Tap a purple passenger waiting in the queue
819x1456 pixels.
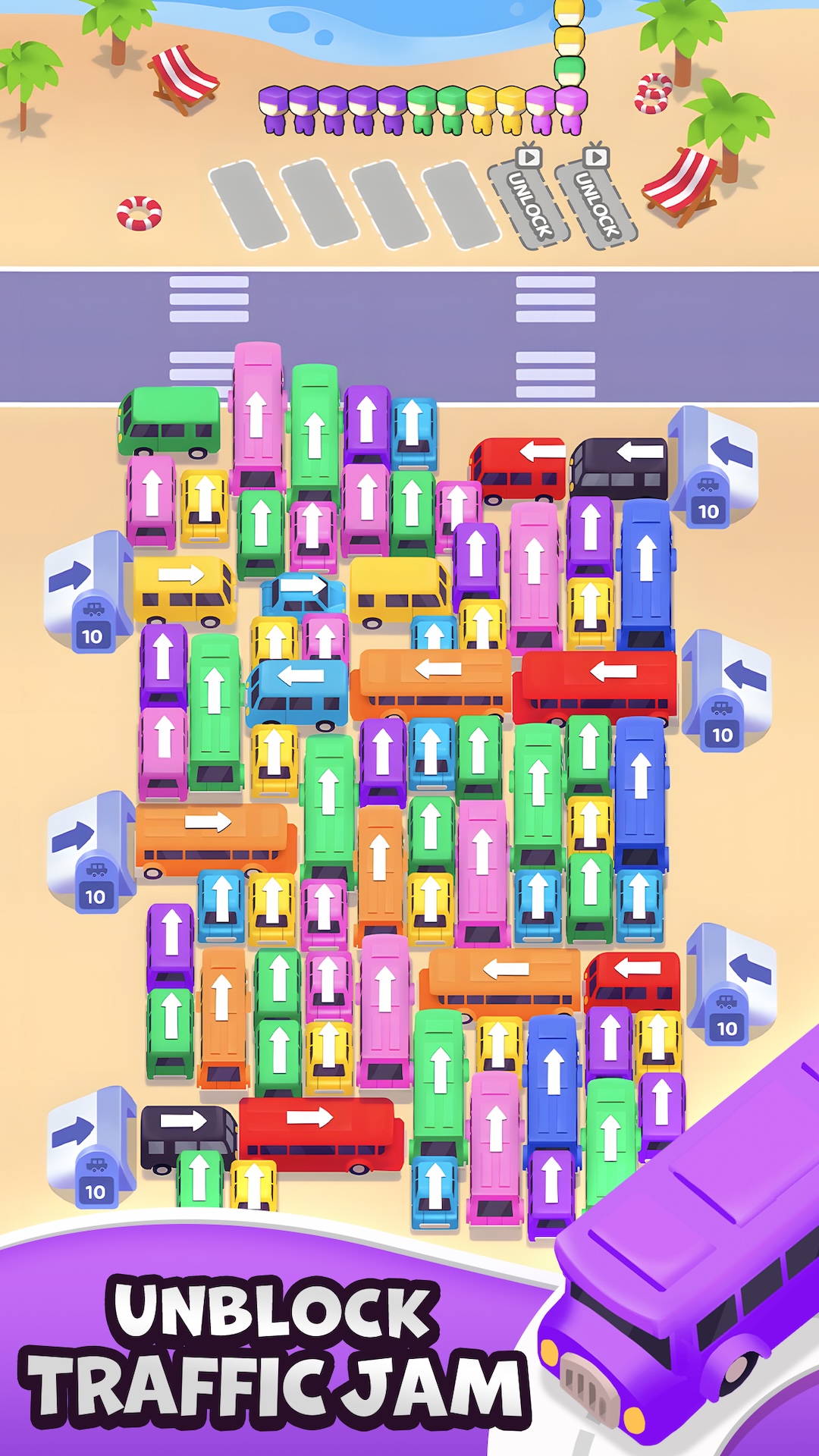coord(273,110)
